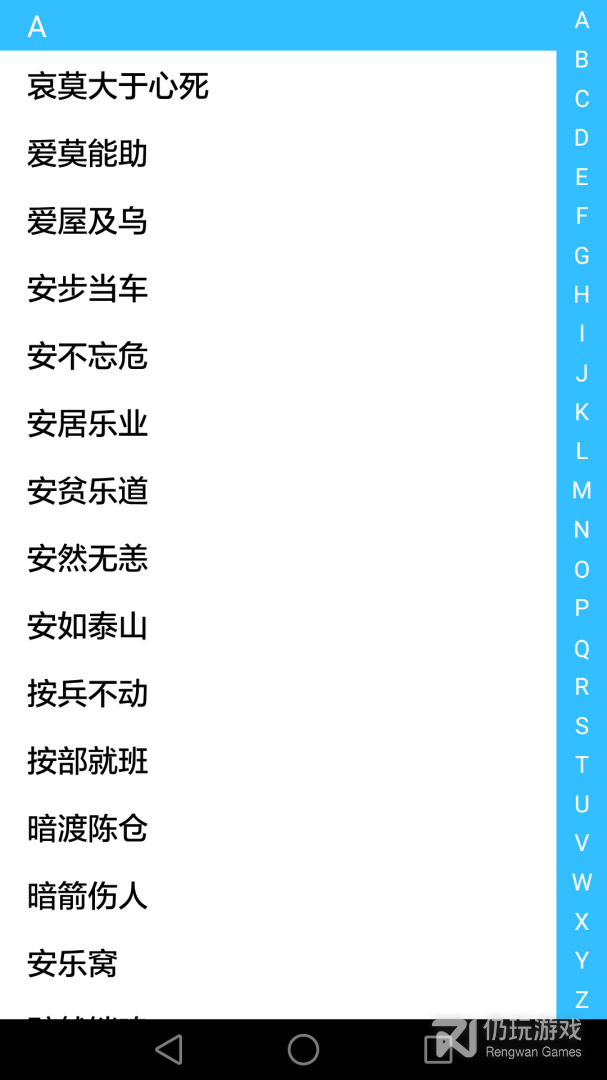This screenshot has height=1080, width=607.
Task: Open the entry 安然无恙
Action: point(88,558)
